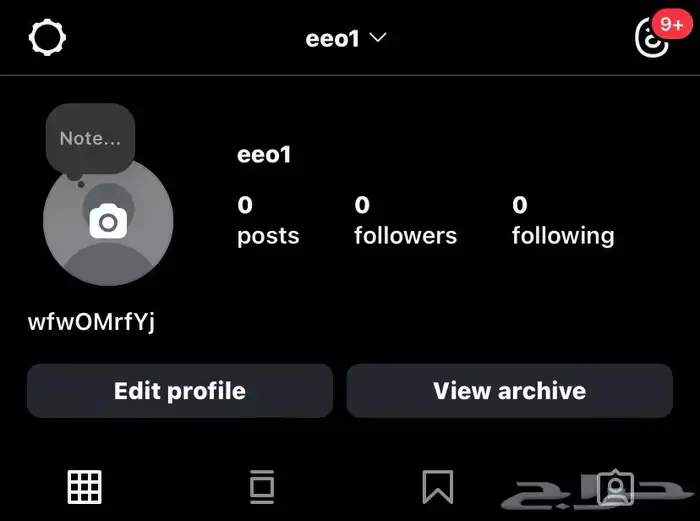The width and height of the screenshot is (700, 521).
Task: Open View archive
Action: [509, 390]
